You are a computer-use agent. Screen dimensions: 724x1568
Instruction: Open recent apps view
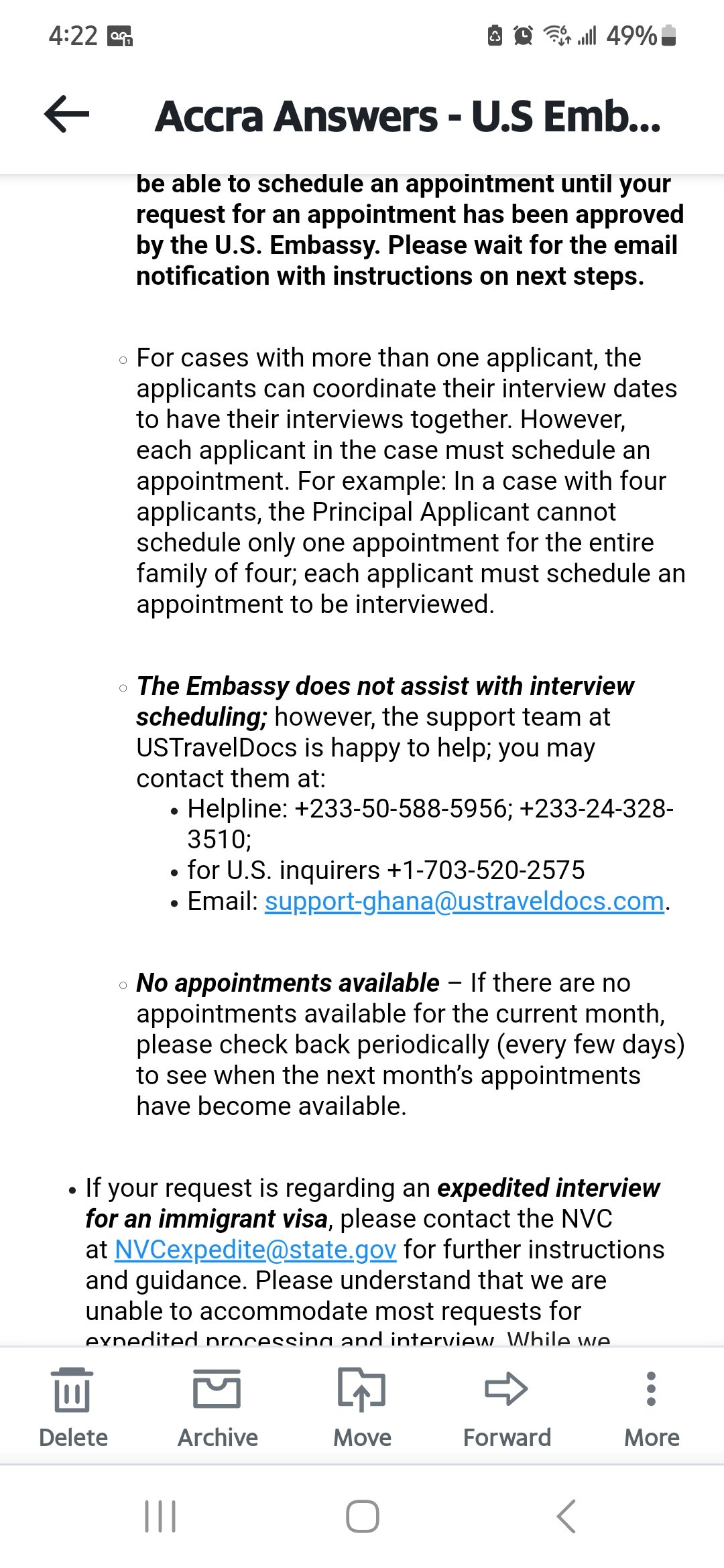click(x=160, y=1516)
